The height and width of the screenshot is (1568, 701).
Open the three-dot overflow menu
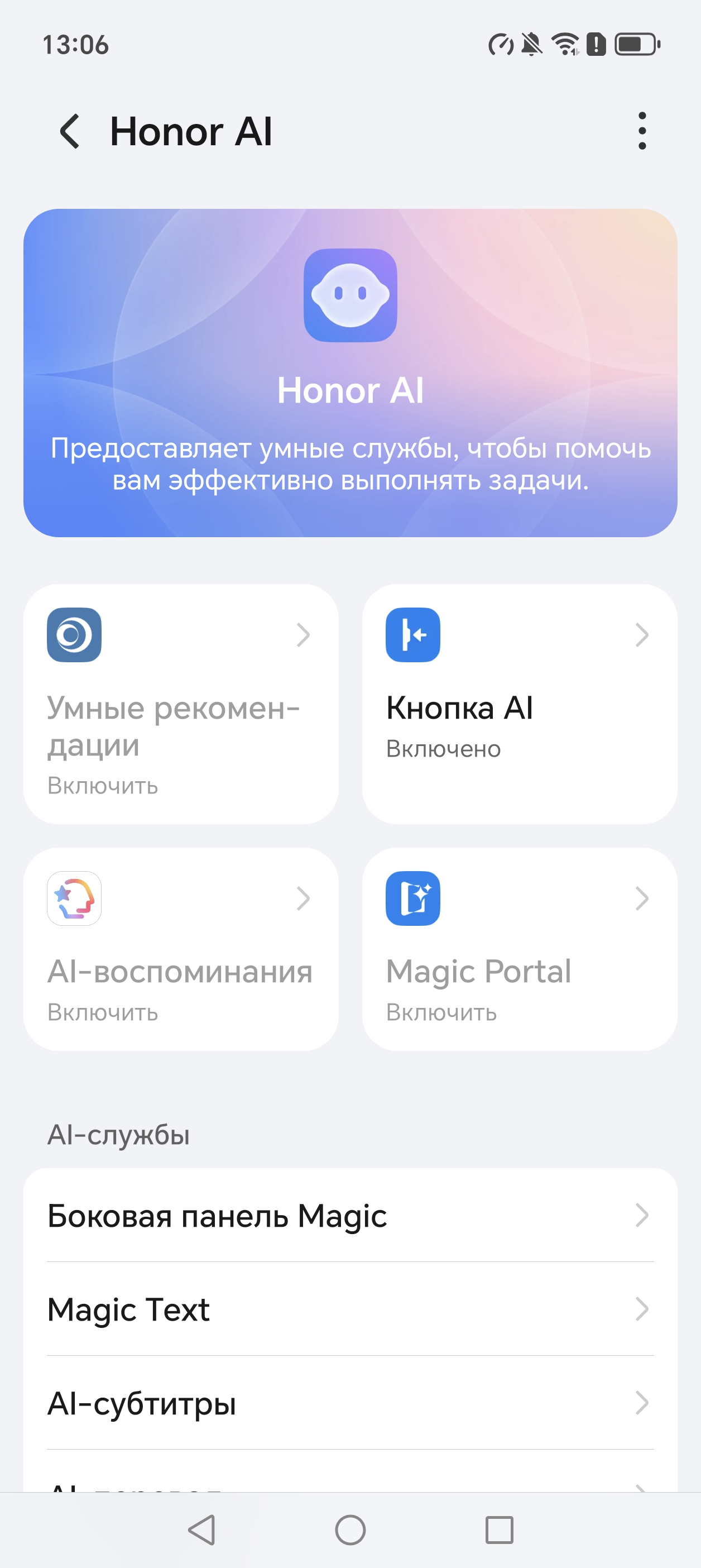pos(641,131)
